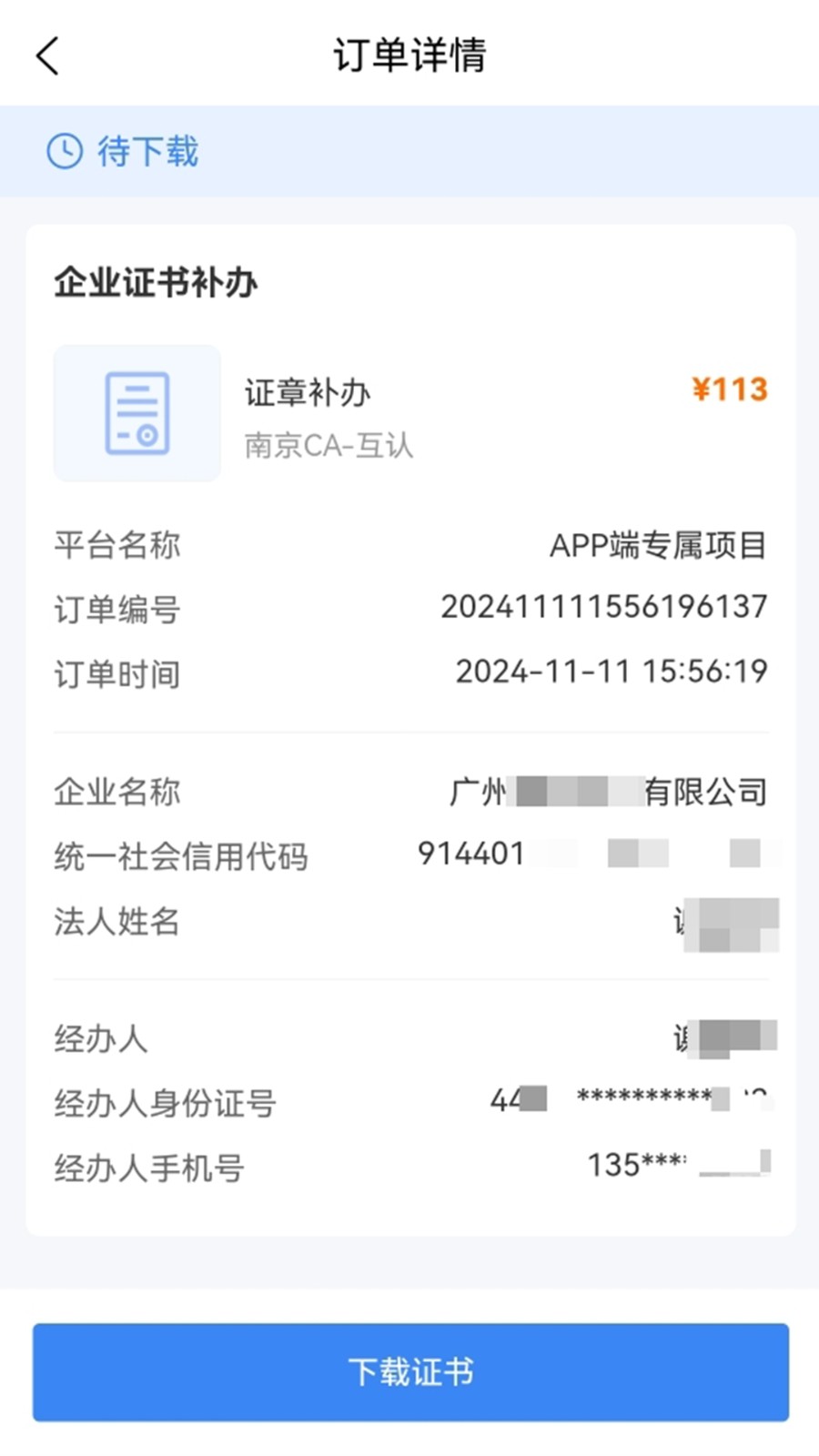Screen dimensions: 819x1456
Task: Tap the back arrow icon
Action: tap(47, 55)
